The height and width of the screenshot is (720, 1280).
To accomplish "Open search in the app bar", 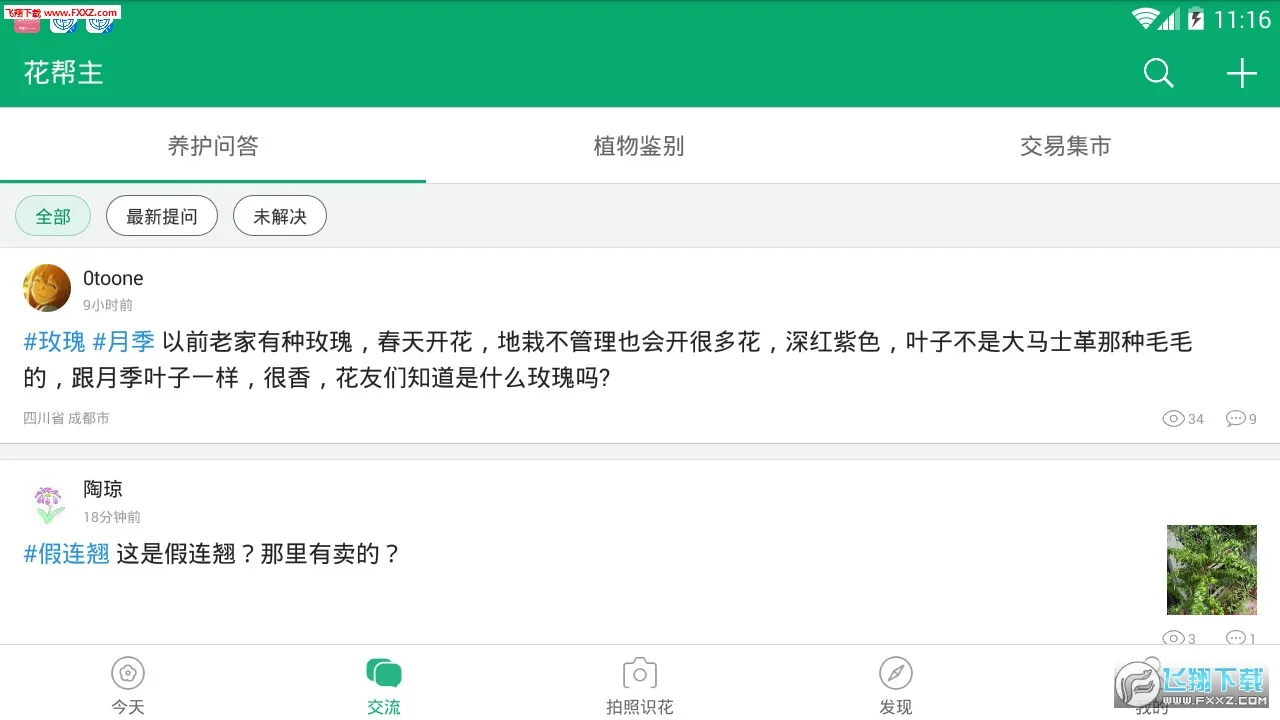I will [x=1158, y=73].
